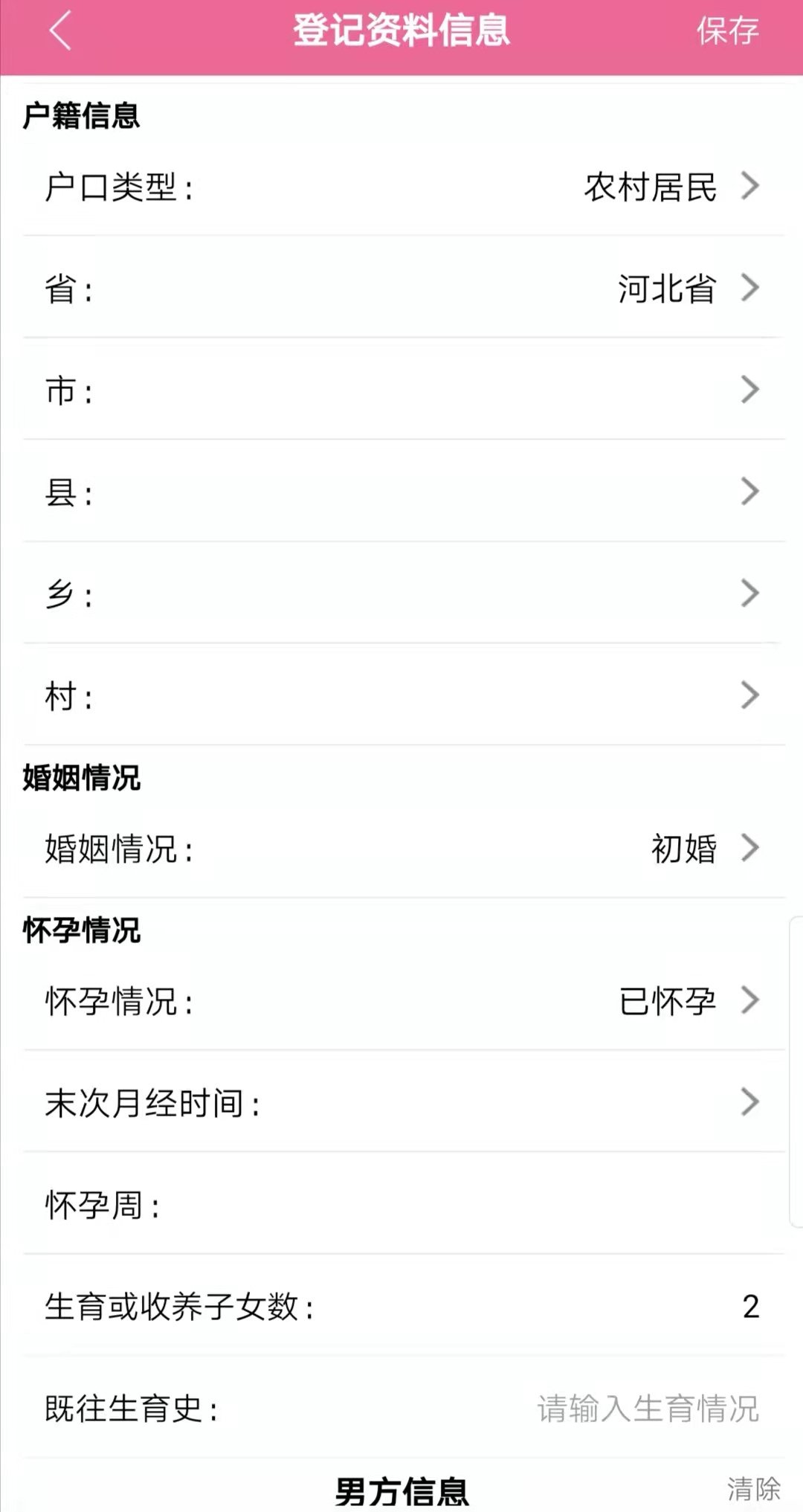Change the province from 河北省
803x1512 pixels.
point(684,288)
